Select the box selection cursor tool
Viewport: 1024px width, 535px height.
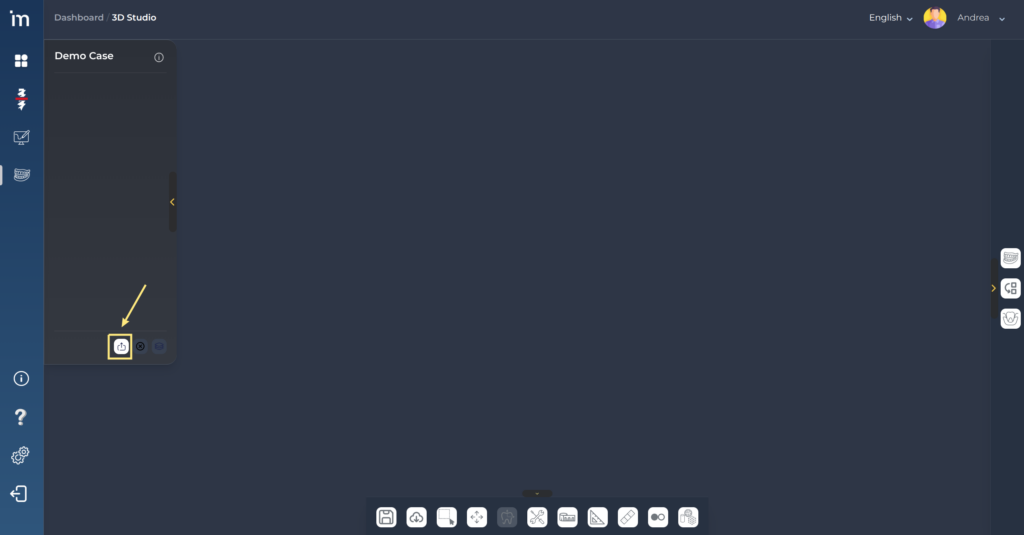pyautogui.click(x=447, y=517)
